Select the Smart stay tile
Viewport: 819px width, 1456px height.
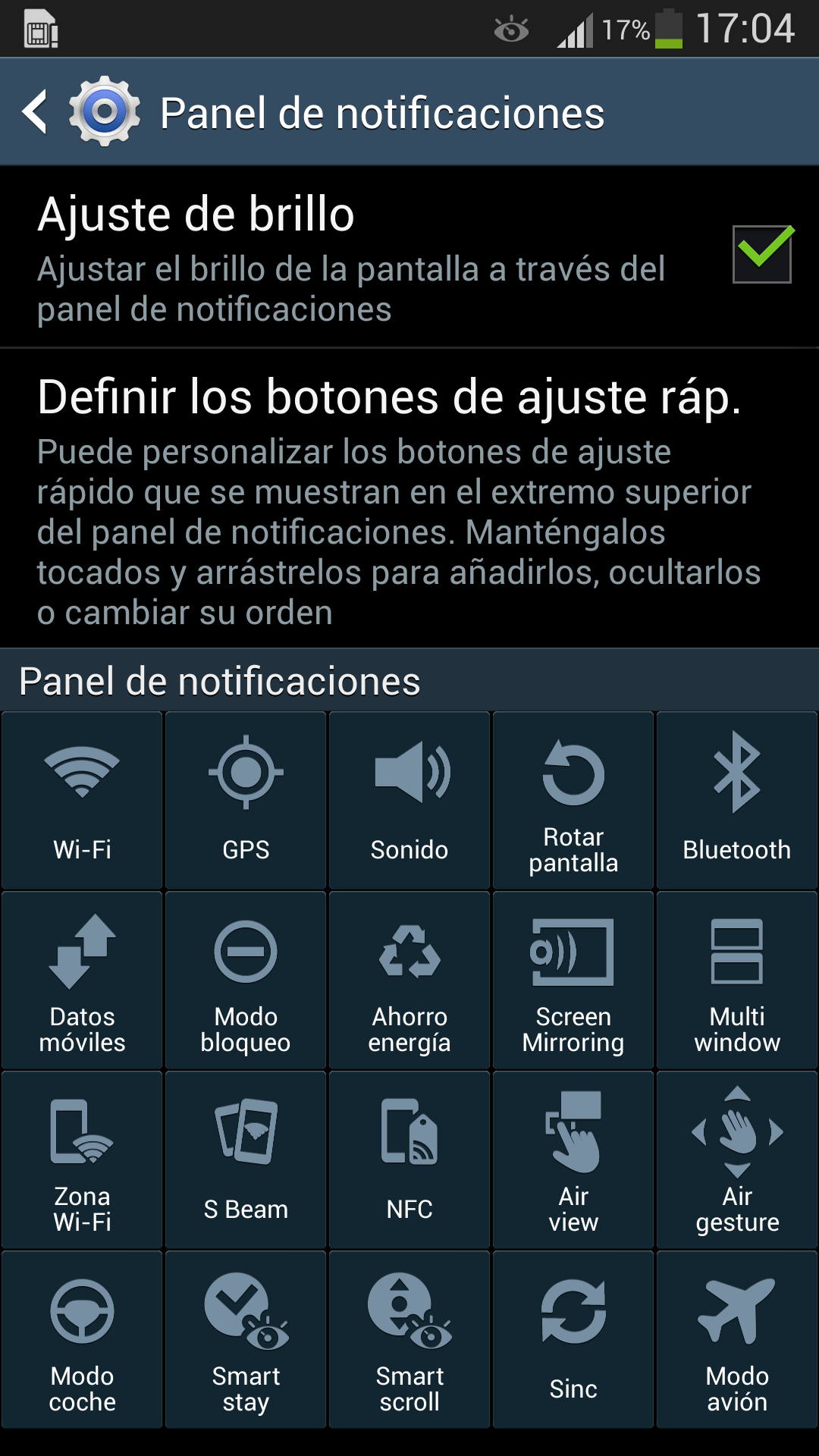[246, 1339]
